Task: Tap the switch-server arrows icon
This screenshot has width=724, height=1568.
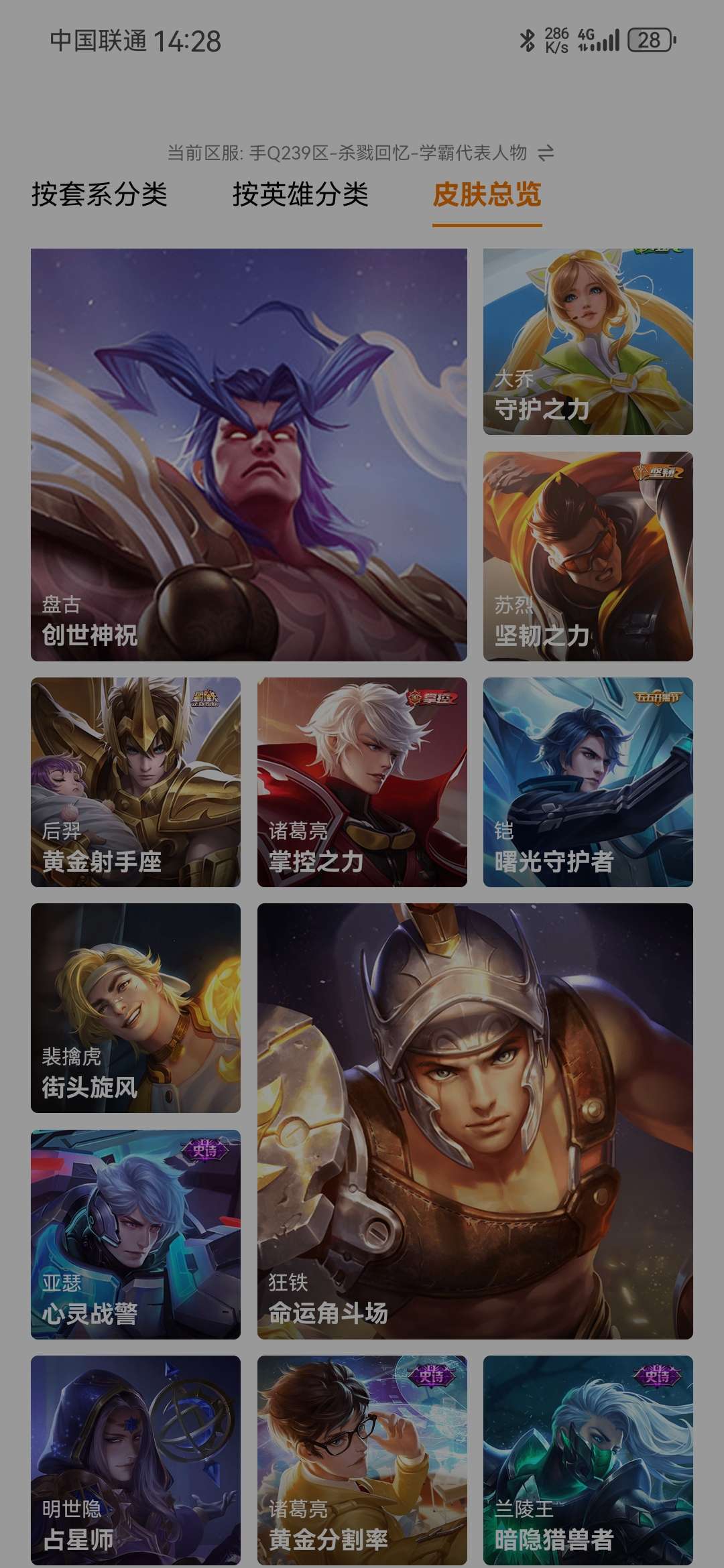Action: (x=546, y=153)
